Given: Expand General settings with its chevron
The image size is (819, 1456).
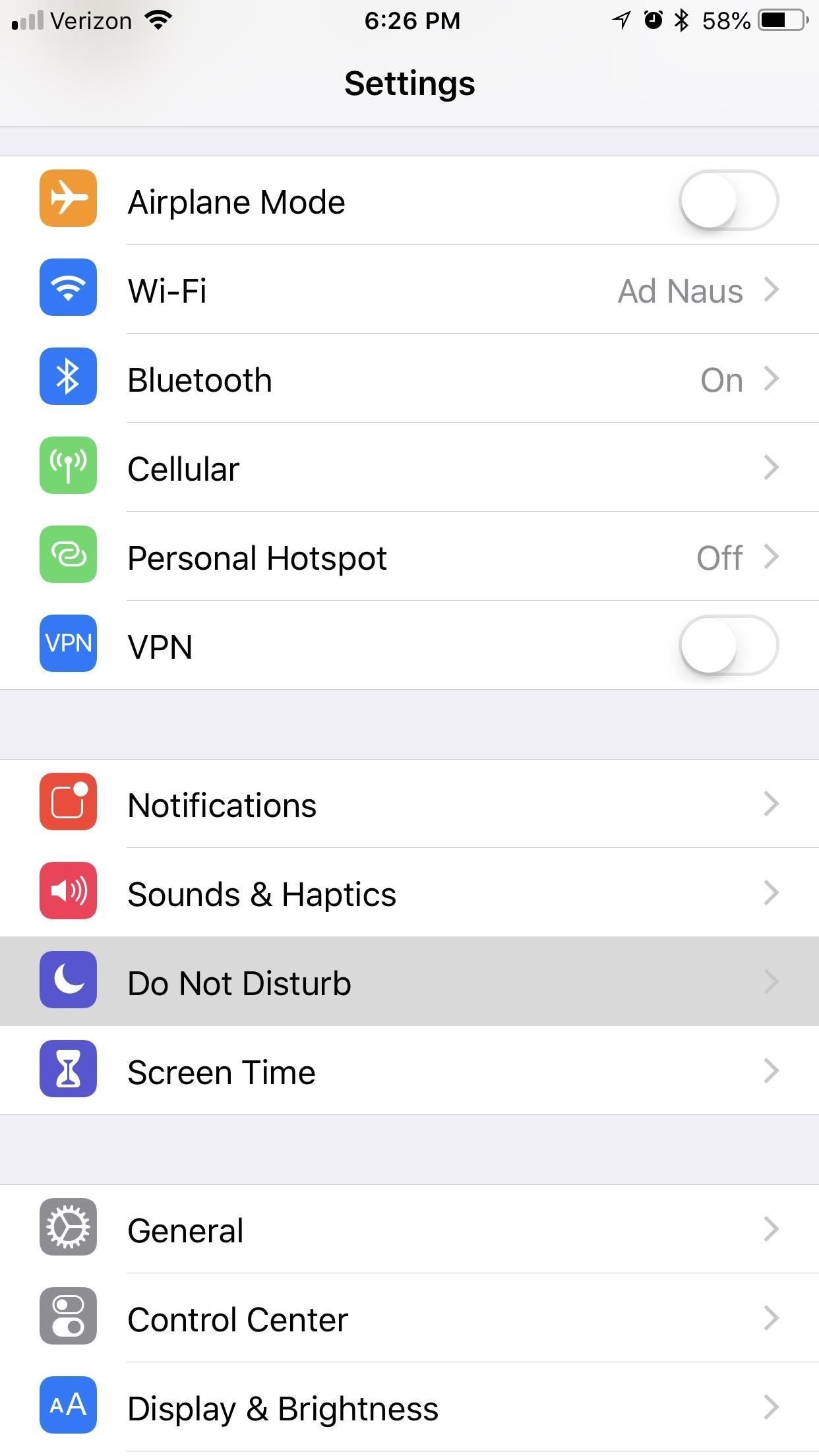Looking at the screenshot, I should tap(772, 1228).
